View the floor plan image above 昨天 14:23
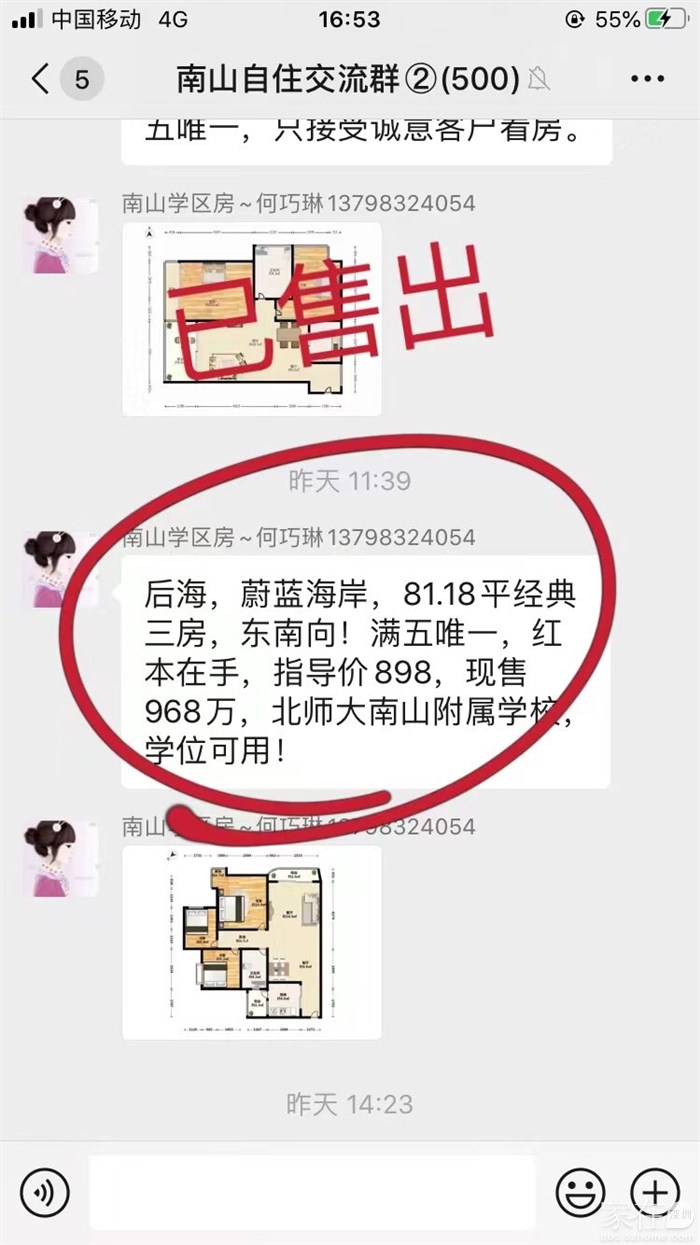The width and height of the screenshot is (700, 1245). [251, 944]
